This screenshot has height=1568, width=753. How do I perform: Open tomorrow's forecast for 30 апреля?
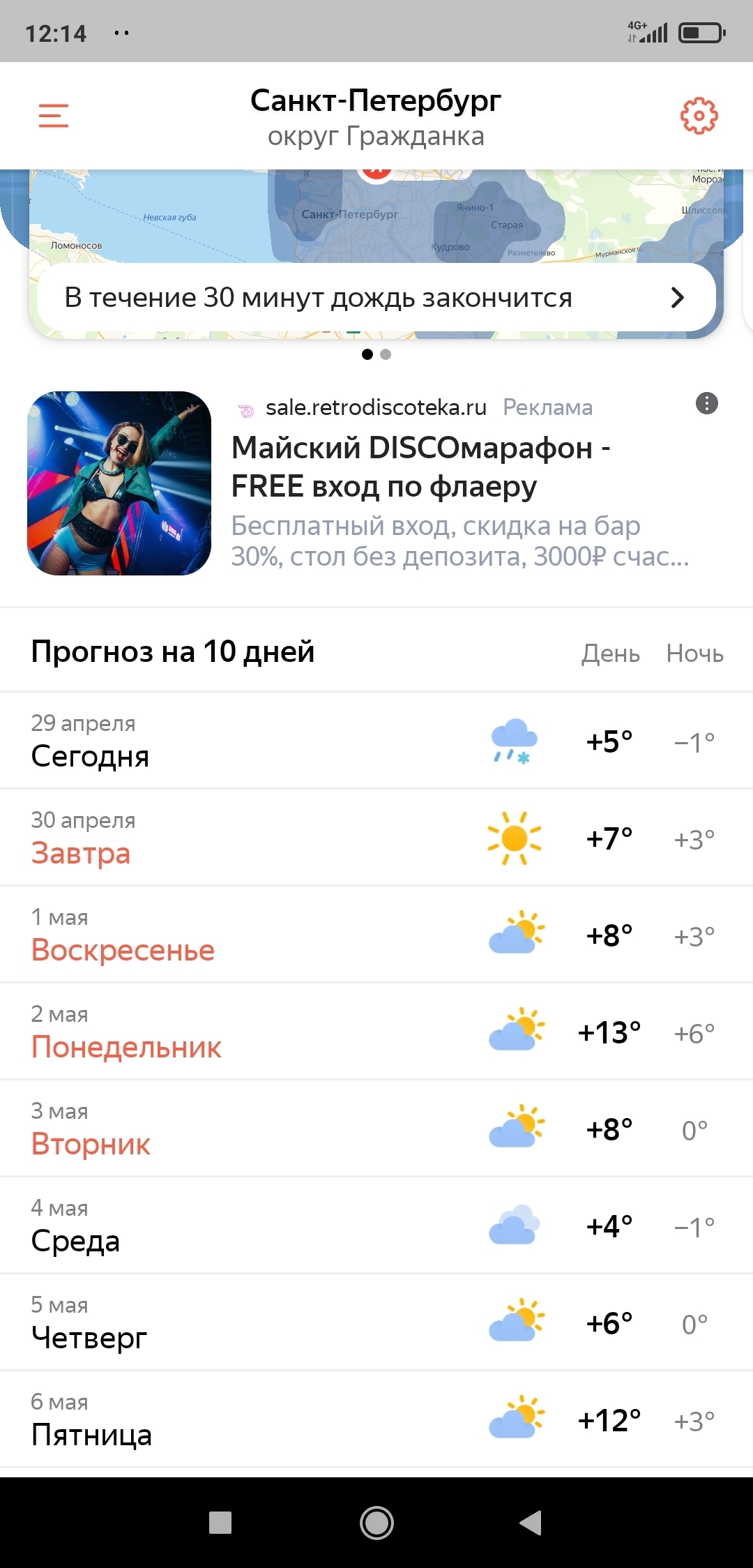[x=376, y=838]
